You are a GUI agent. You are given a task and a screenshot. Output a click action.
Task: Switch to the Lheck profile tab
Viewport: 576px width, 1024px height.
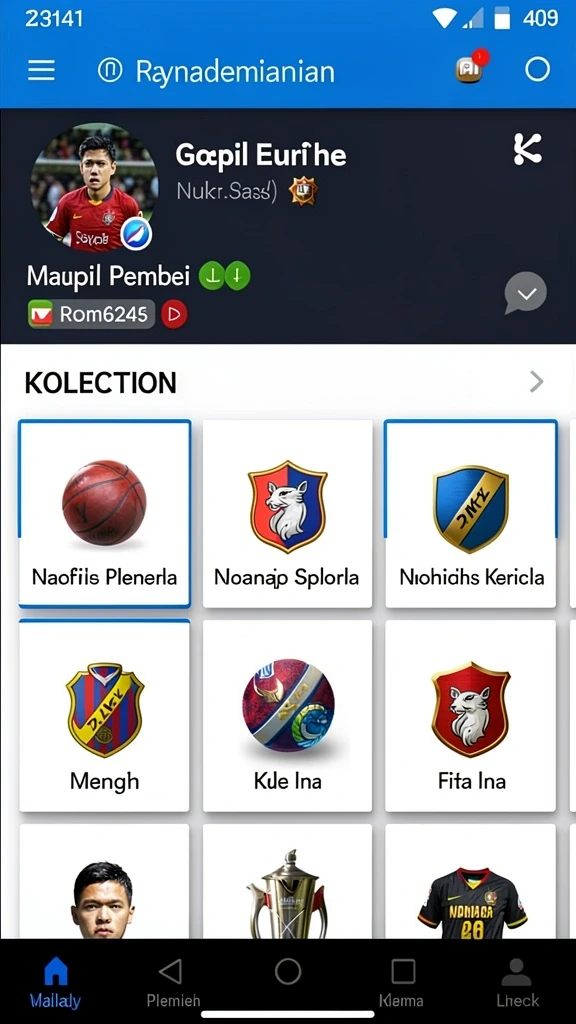517,982
